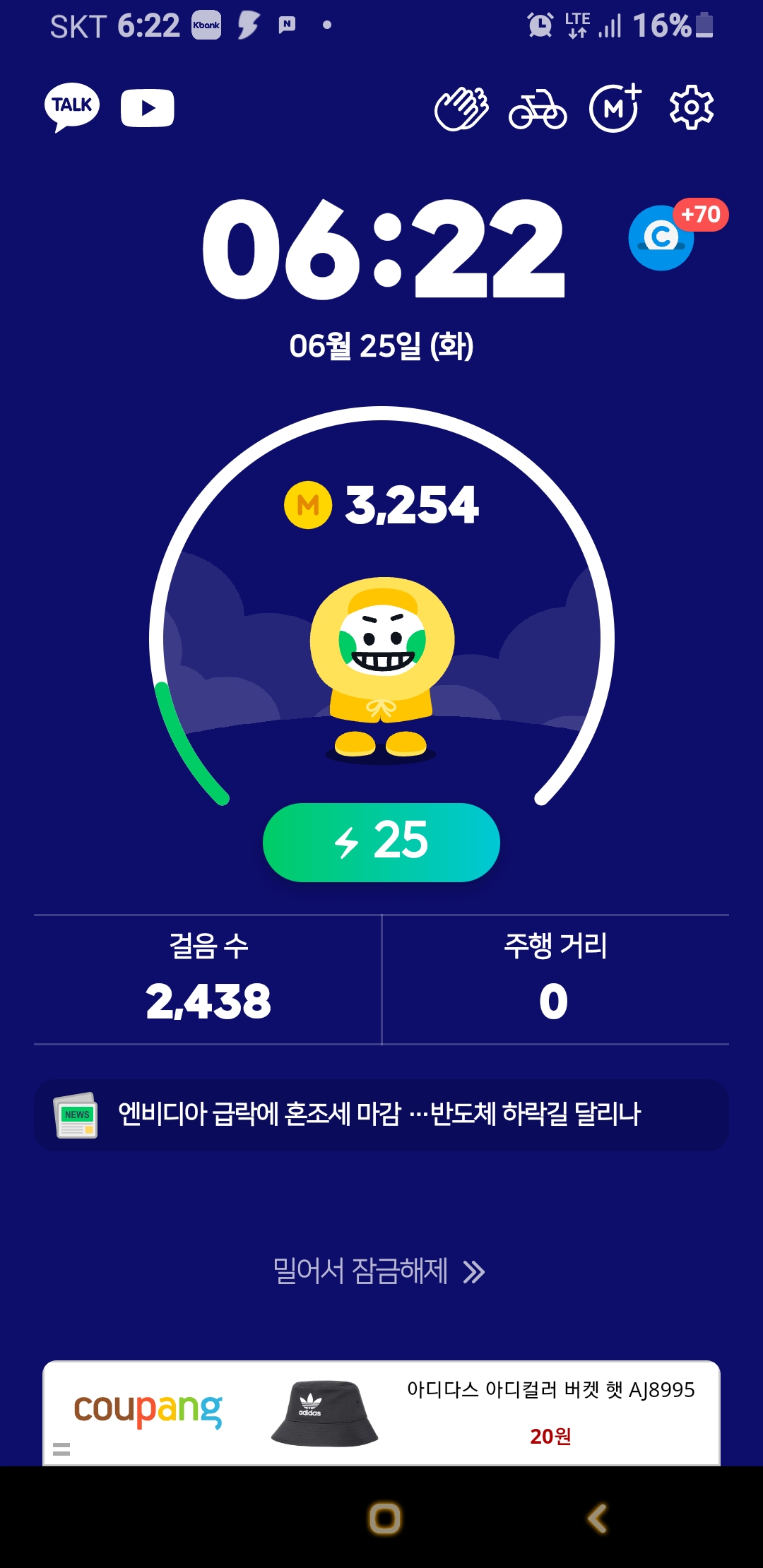Viewport: 763px width, 1568px height.
Task: Open the Coupang Adidas bucket hat ad
Action: [x=381, y=1413]
